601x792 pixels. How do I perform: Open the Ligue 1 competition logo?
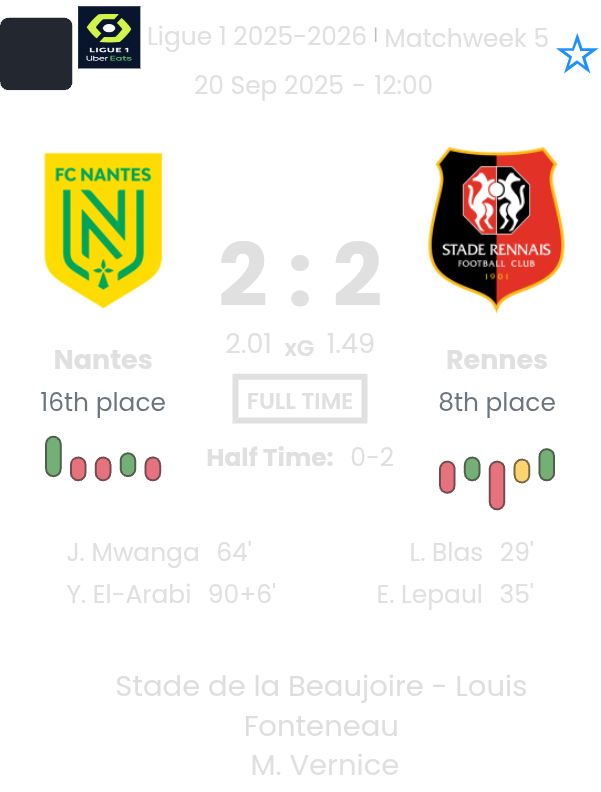point(109,38)
